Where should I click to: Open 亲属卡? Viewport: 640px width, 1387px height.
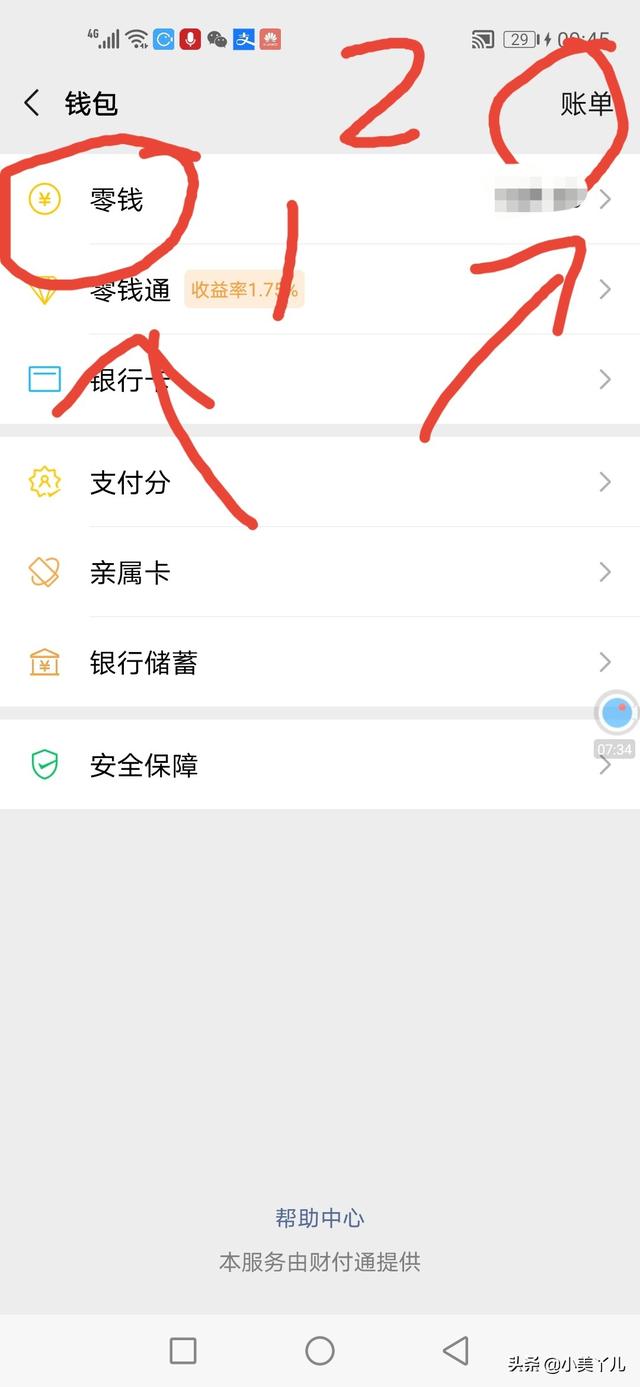pos(320,572)
